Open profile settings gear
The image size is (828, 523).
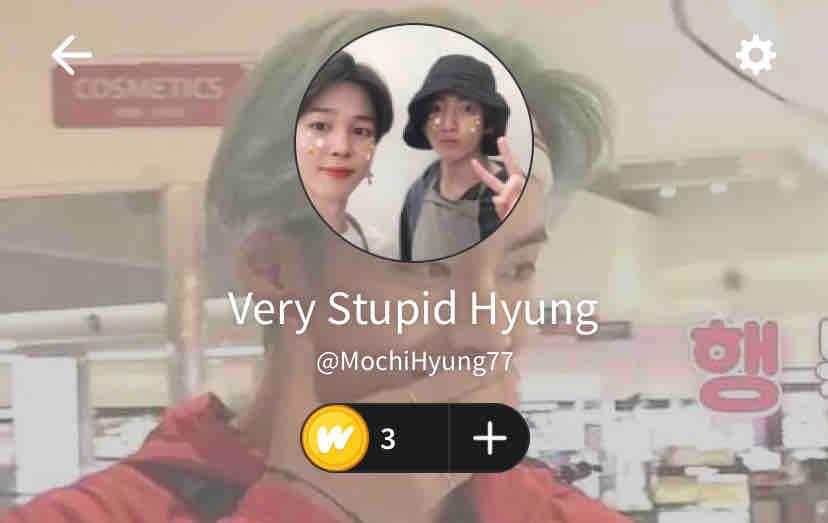(x=755, y=55)
